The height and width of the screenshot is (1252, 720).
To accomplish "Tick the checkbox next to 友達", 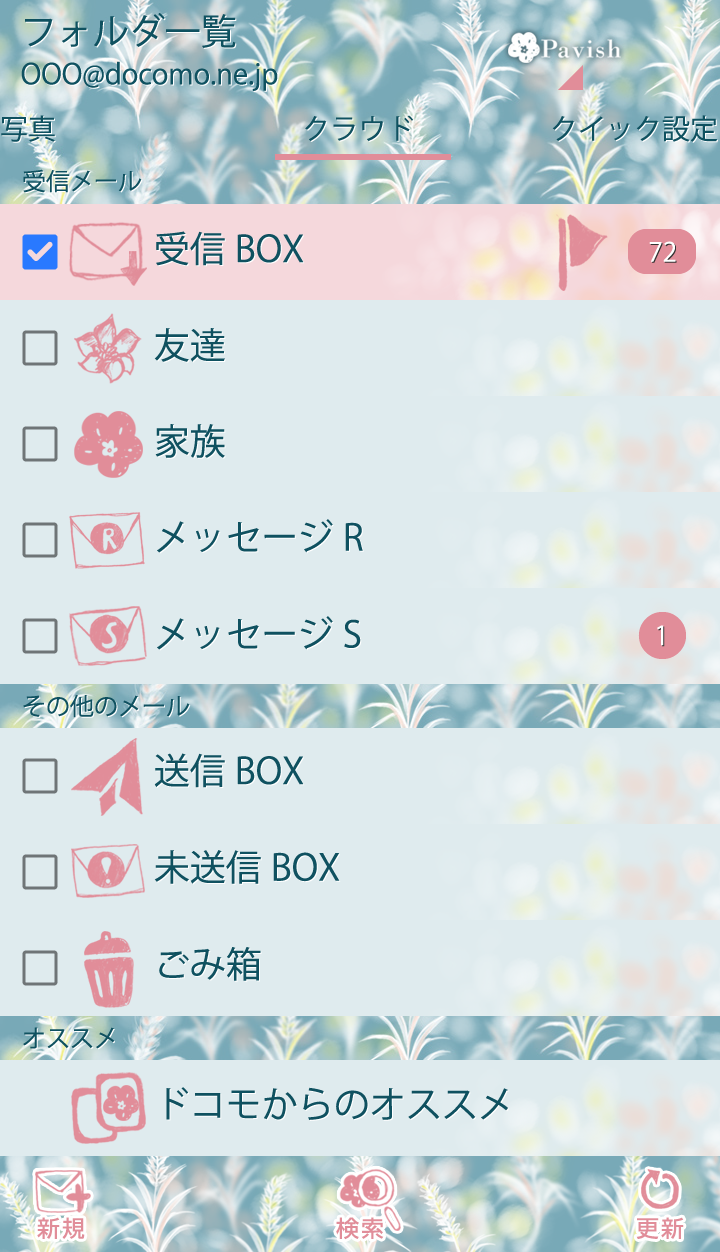I will [x=40, y=348].
